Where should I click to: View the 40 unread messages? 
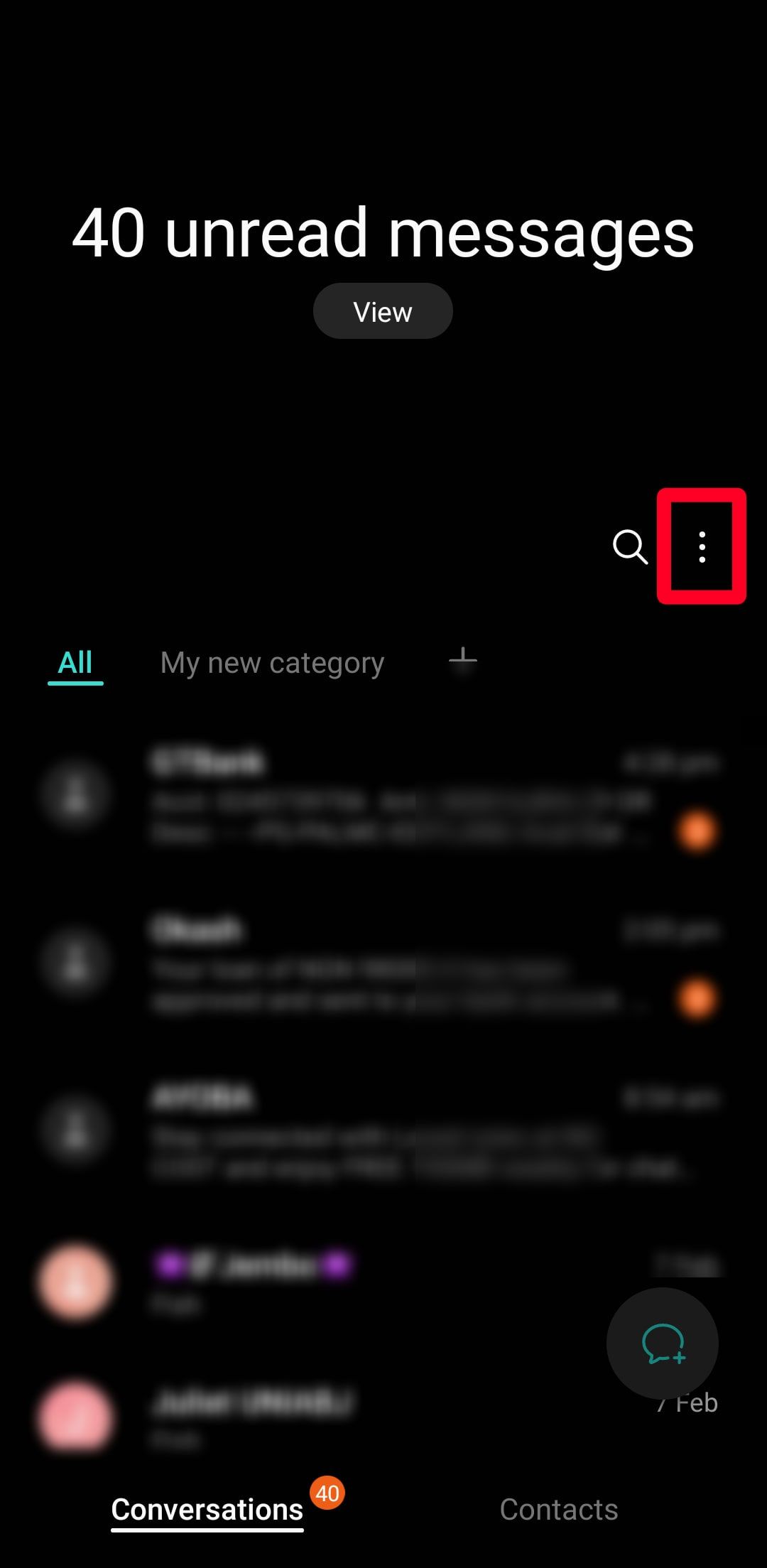click(383, 312)
